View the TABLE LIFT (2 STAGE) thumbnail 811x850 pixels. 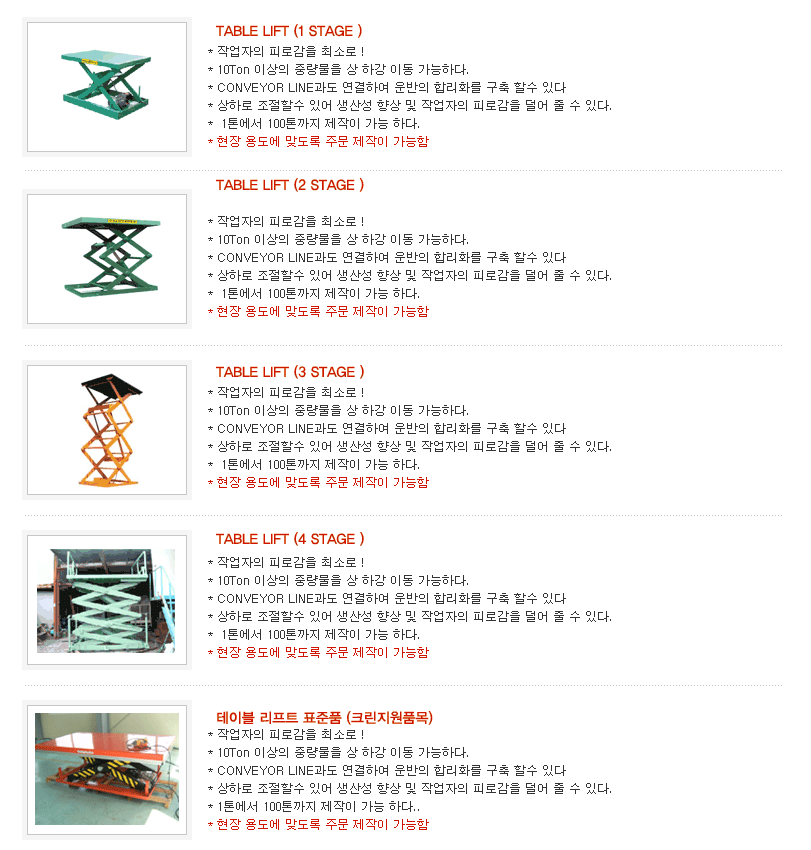(x=107, y=258)
